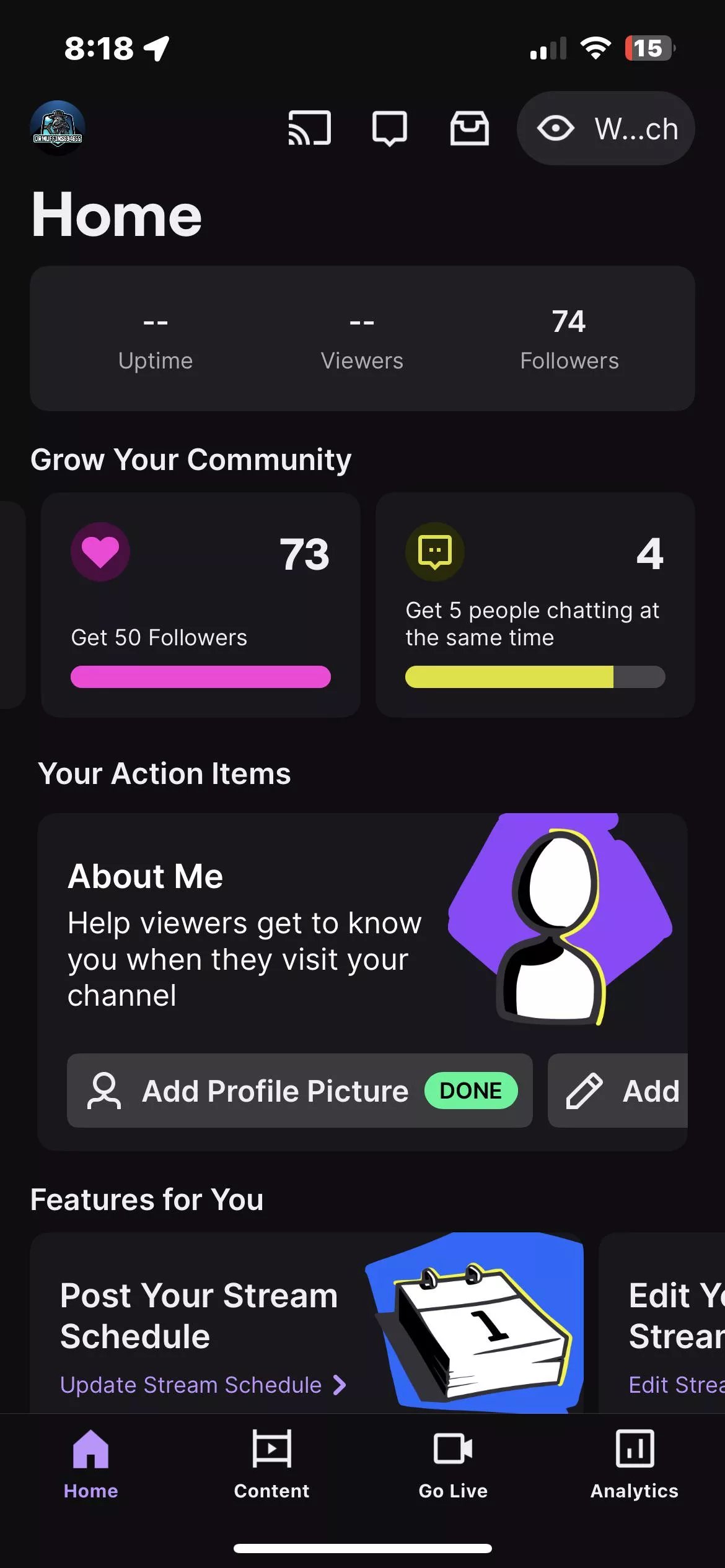Image resolution: width=725 pixels, height=1568 pixels.
Task: Tap the Add button with pencil icon
Action: point(620,1091)
